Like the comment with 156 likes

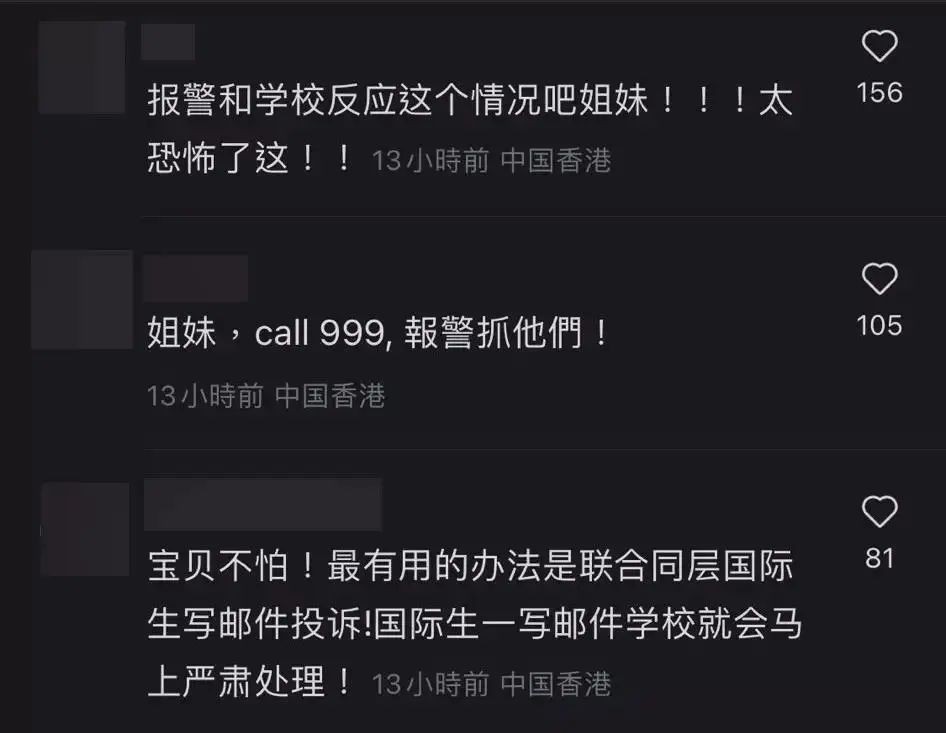pyautogui.click(x=879, y=47)
